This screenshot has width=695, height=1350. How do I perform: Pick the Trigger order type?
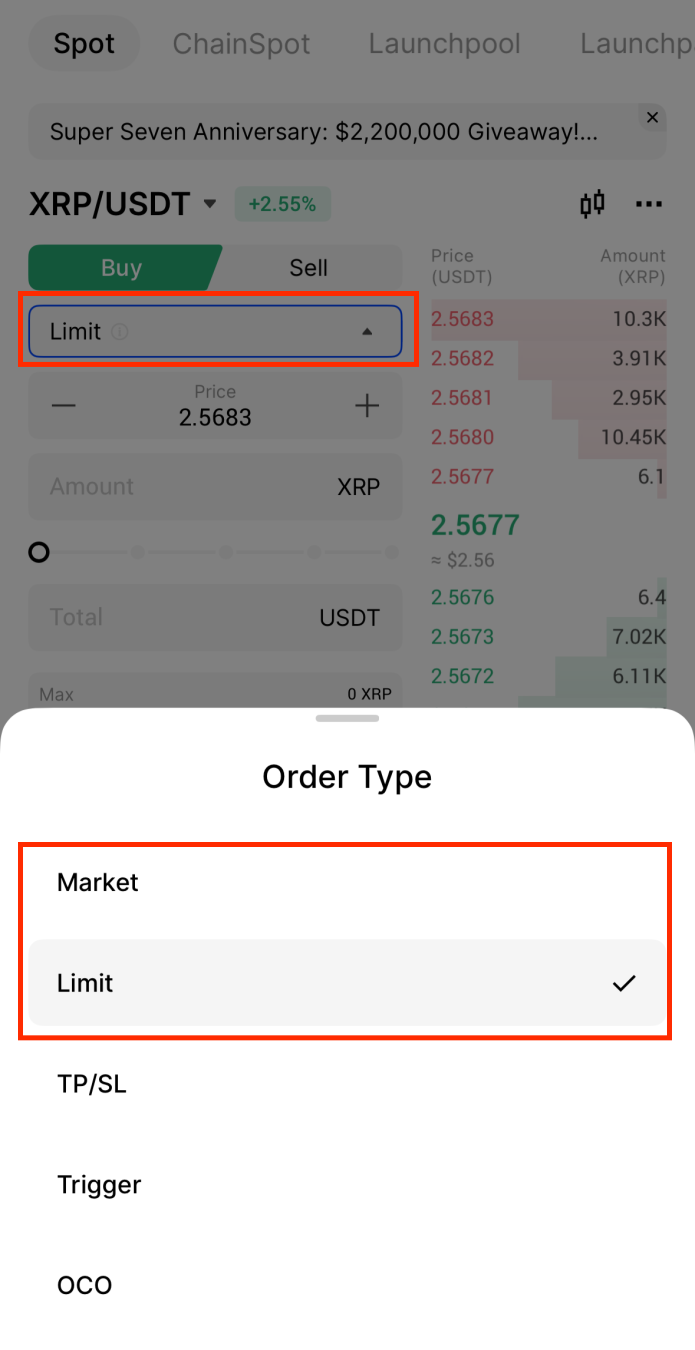(x=347, y=1185)
